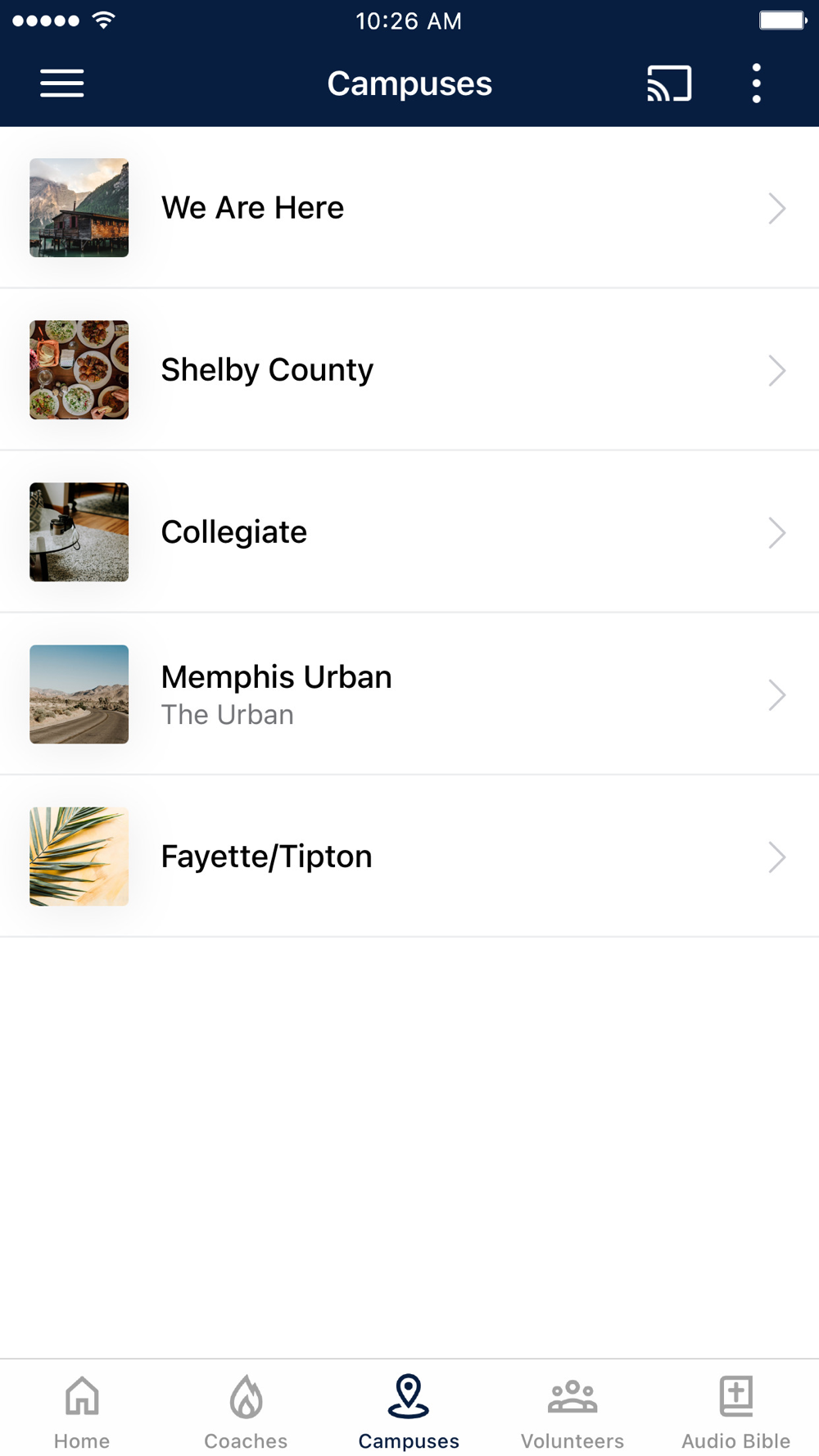Open the hamburger drawer menu
This screenshot has height=1456, width=819.
[x=62, y=84]
